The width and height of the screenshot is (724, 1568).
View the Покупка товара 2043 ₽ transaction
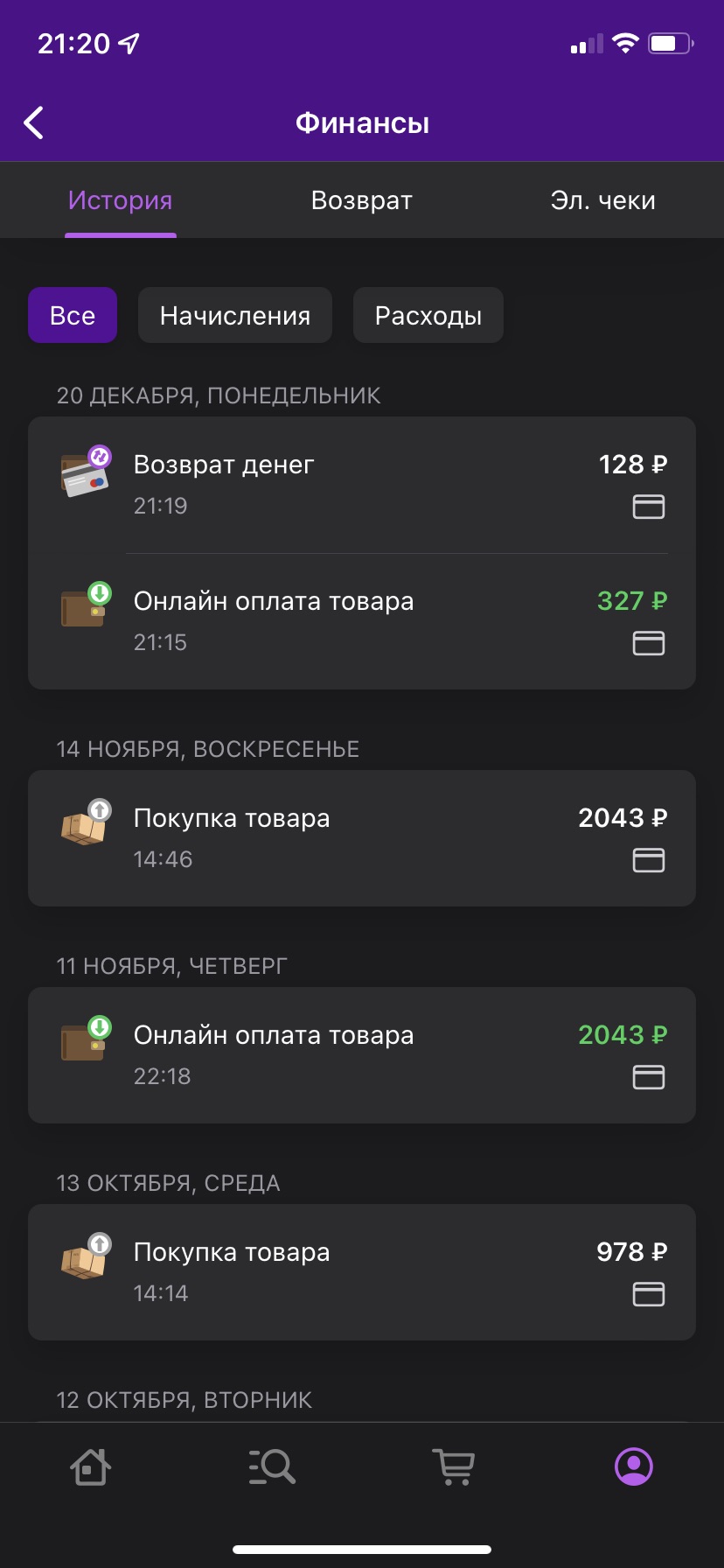[362, 838]
